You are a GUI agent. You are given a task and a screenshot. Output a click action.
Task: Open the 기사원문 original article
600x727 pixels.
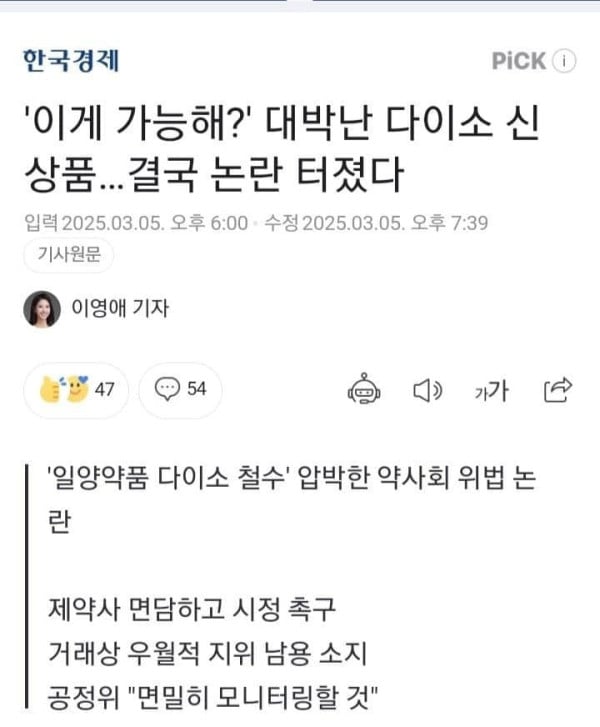(x=69, y=256)
